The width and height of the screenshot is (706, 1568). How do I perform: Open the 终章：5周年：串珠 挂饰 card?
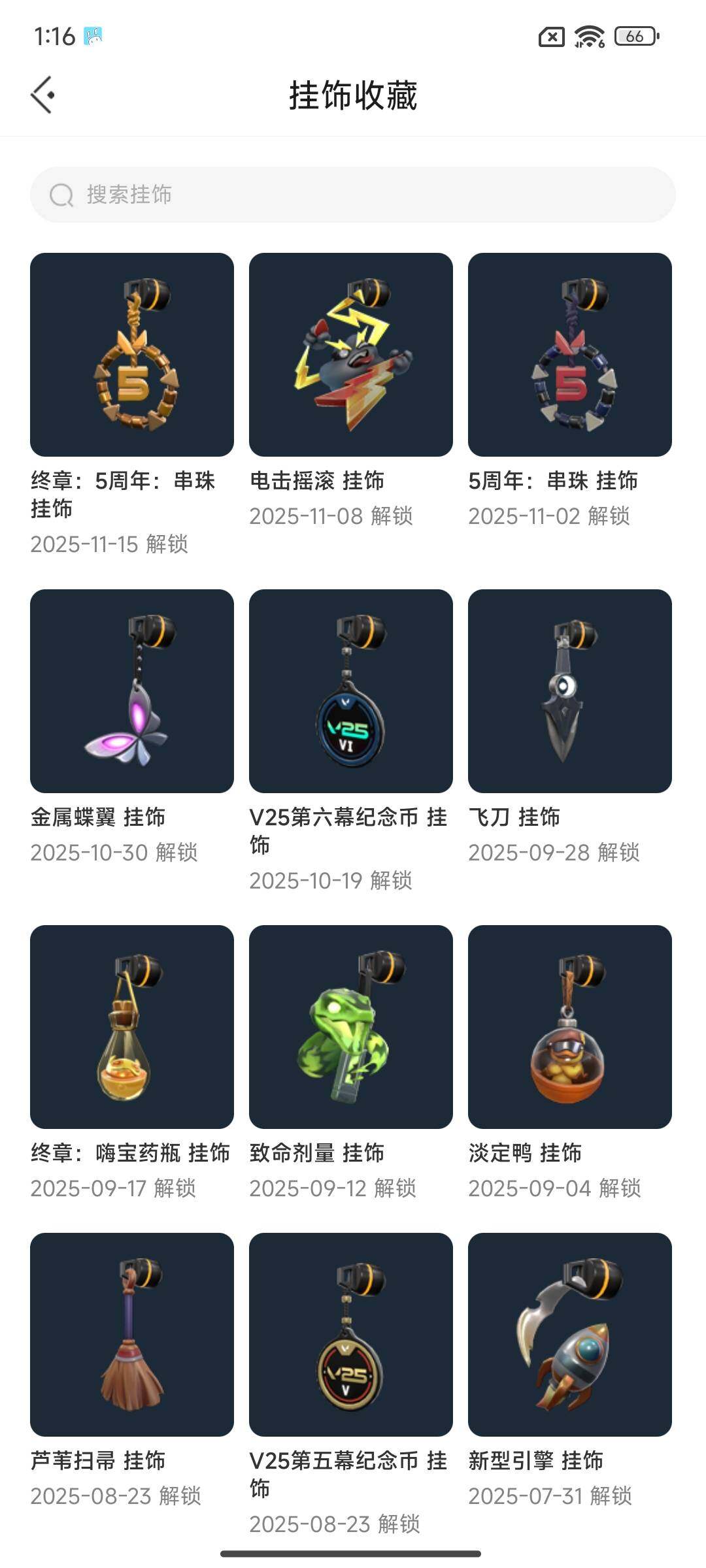(x=132, y=355)
